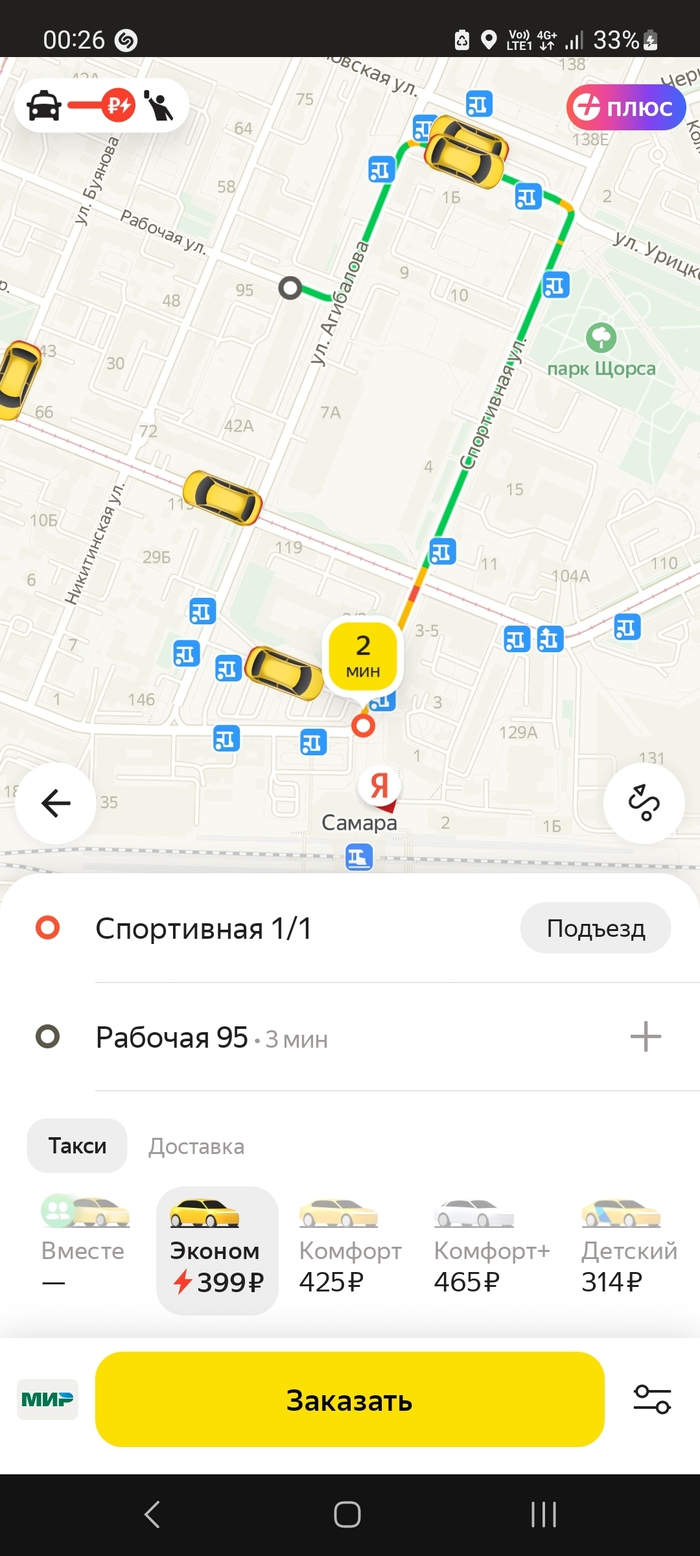Go back with the arrow button

[x=56, y=803]
